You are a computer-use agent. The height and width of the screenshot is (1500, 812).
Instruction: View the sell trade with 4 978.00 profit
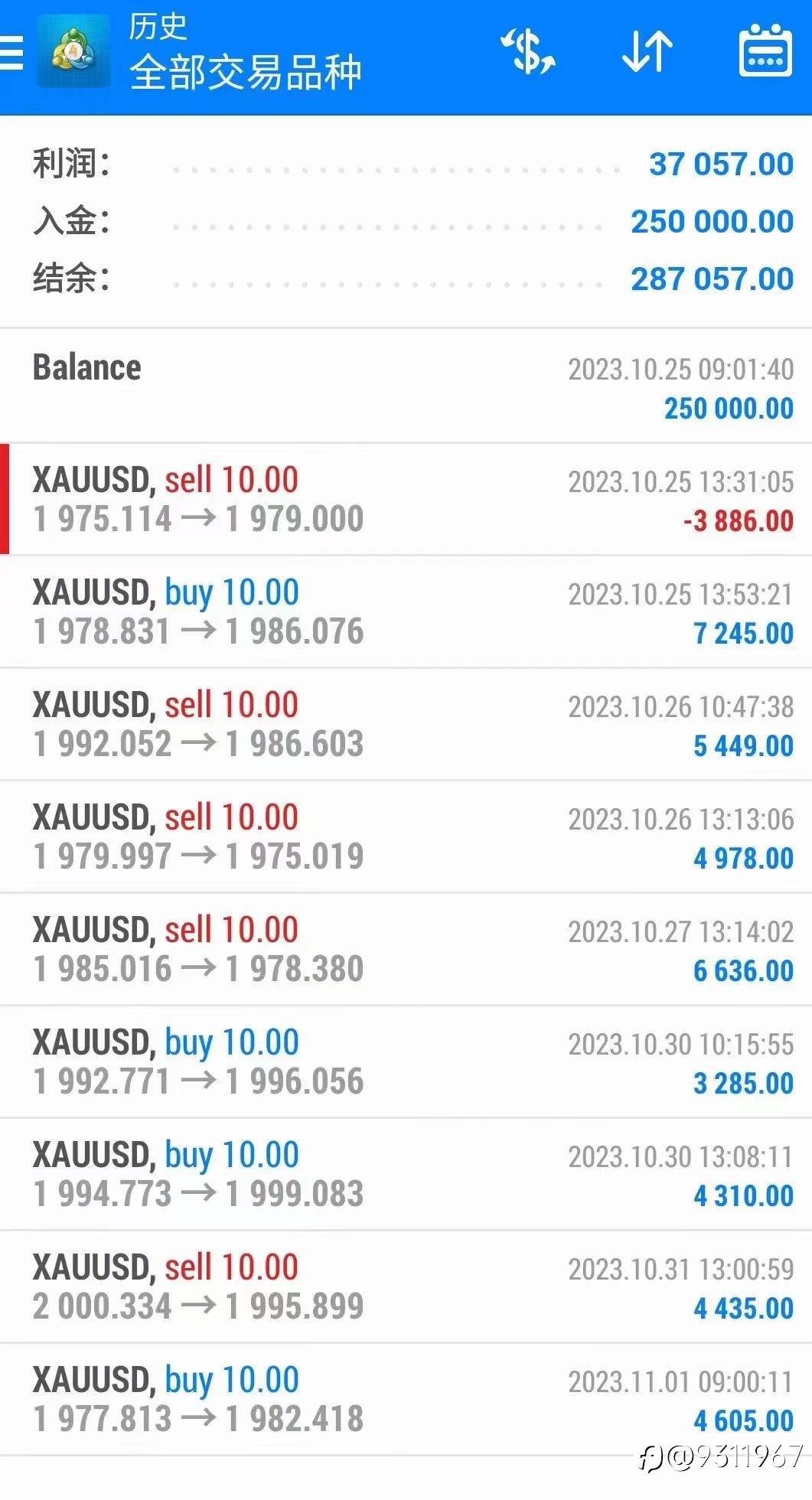(406, 837)
